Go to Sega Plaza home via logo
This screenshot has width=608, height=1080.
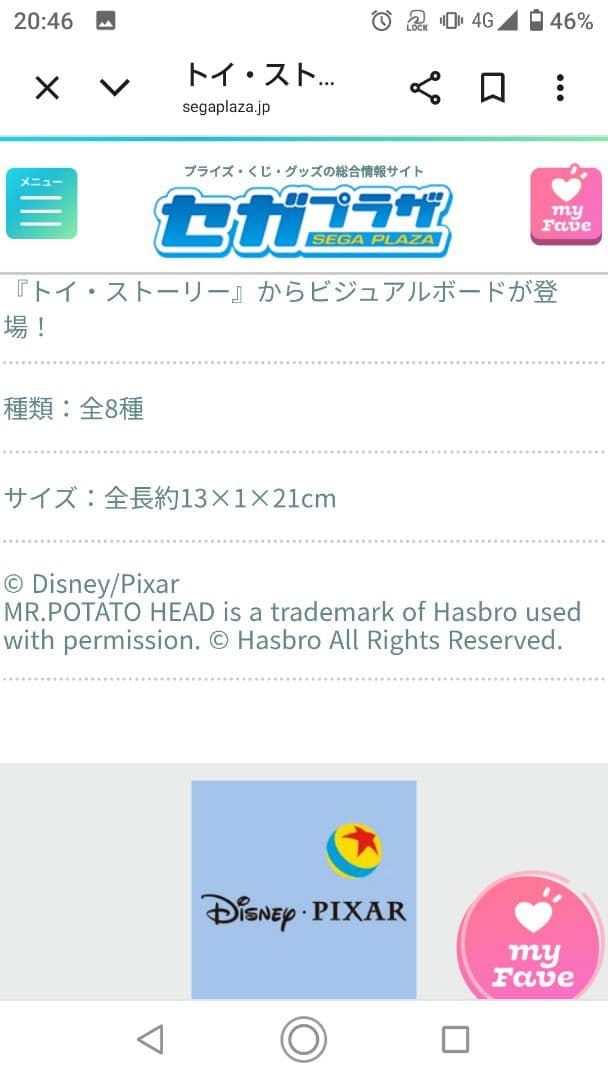(303, 210)
